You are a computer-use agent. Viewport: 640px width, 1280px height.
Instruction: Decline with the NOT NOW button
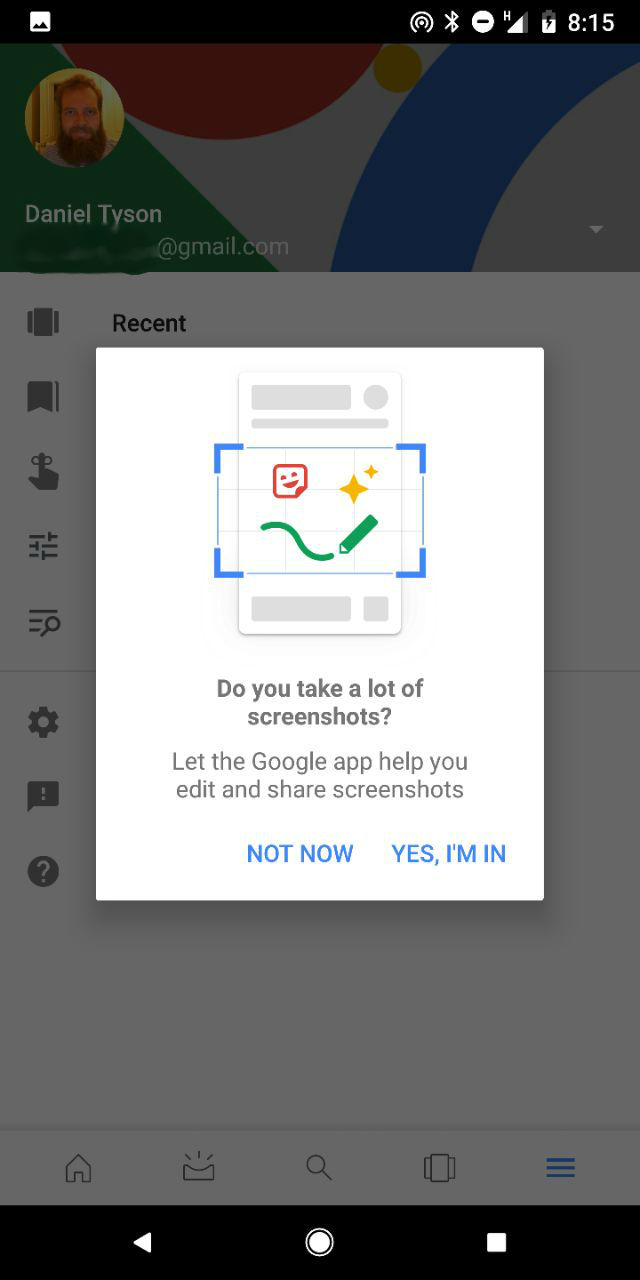pyautogui.click(x=300, y=853)
